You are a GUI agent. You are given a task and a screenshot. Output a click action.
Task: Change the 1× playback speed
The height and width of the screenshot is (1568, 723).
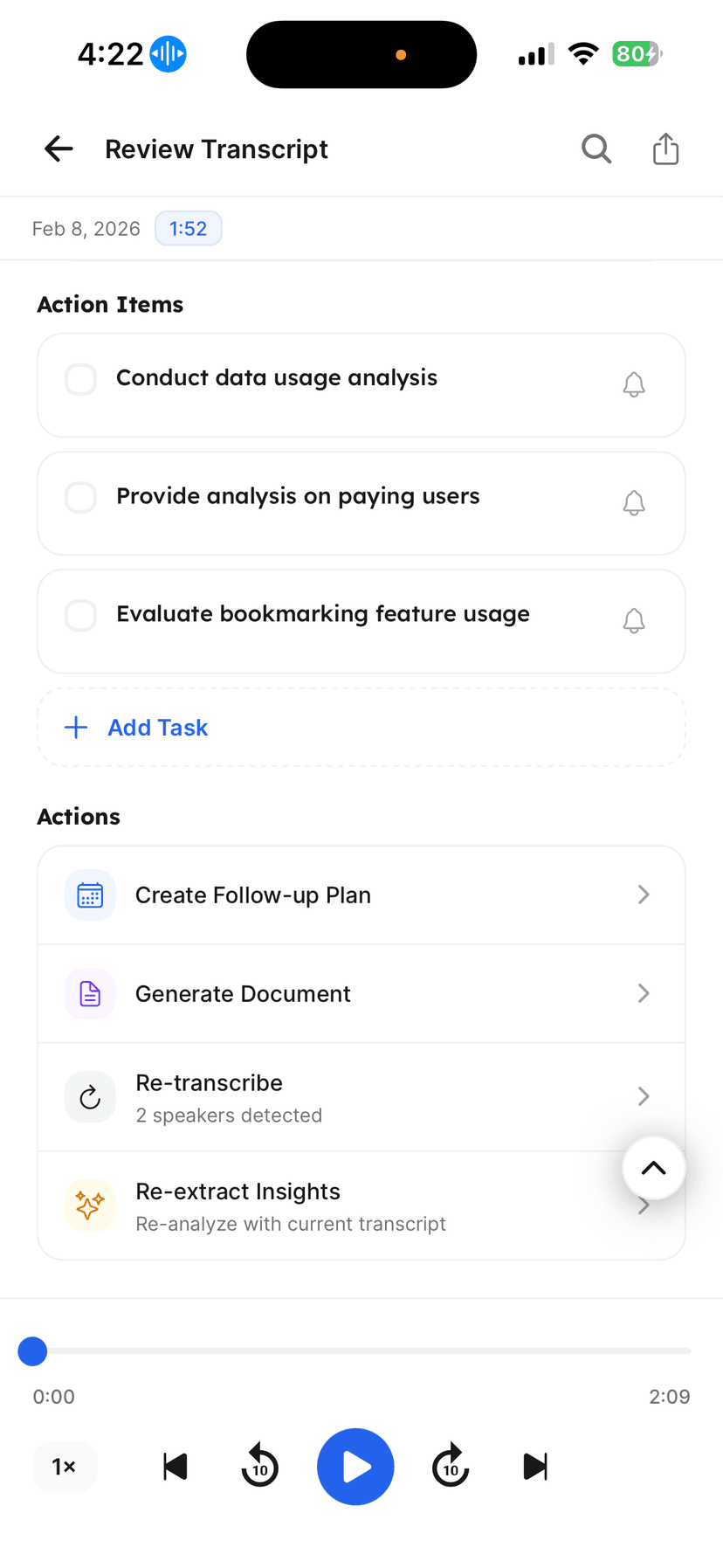click(65, 1467)
